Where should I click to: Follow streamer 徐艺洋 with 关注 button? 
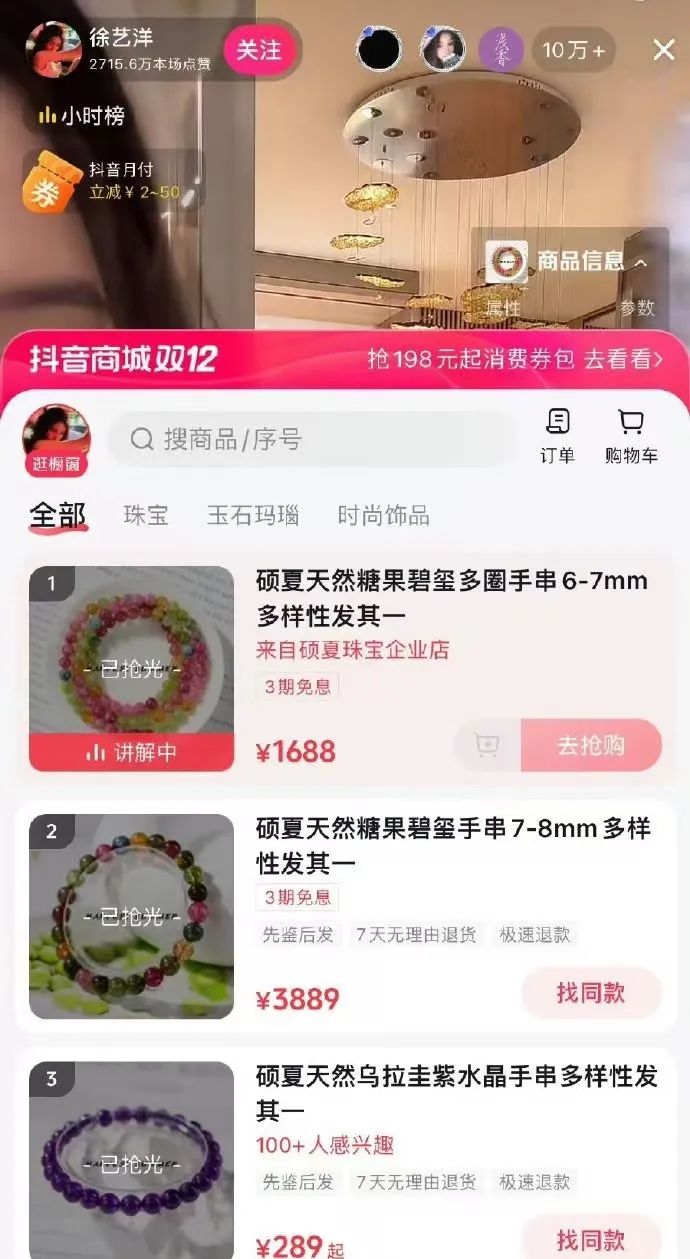[259, 49]
